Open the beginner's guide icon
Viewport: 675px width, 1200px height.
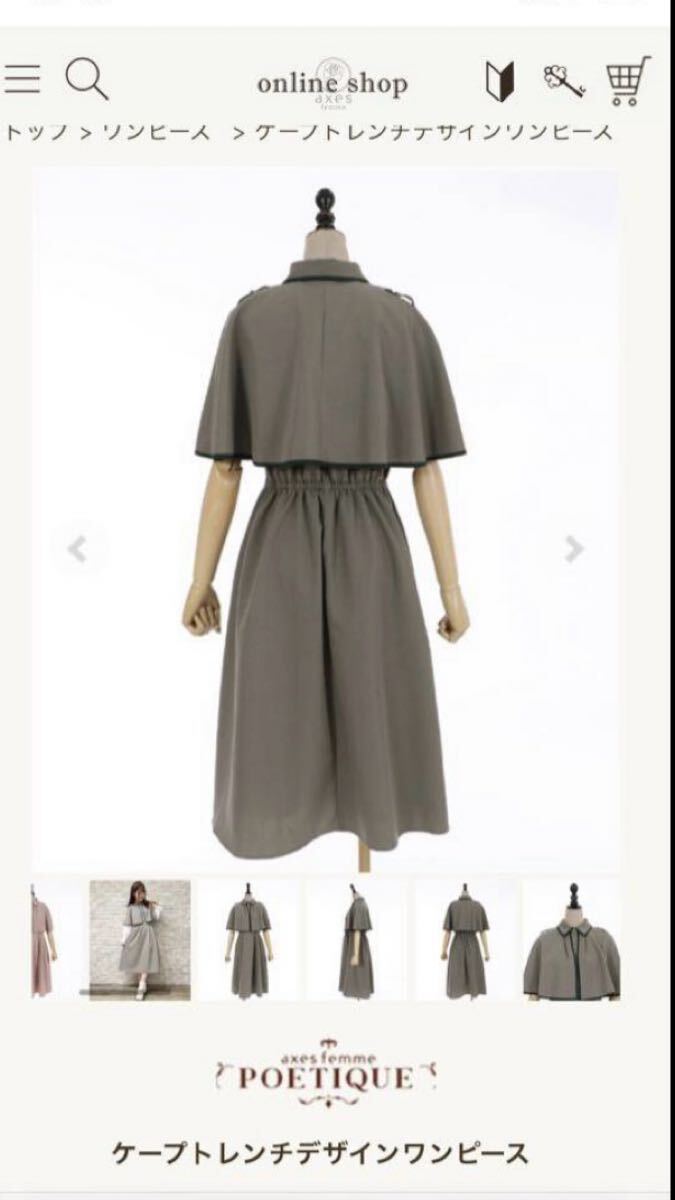point(499,81)
